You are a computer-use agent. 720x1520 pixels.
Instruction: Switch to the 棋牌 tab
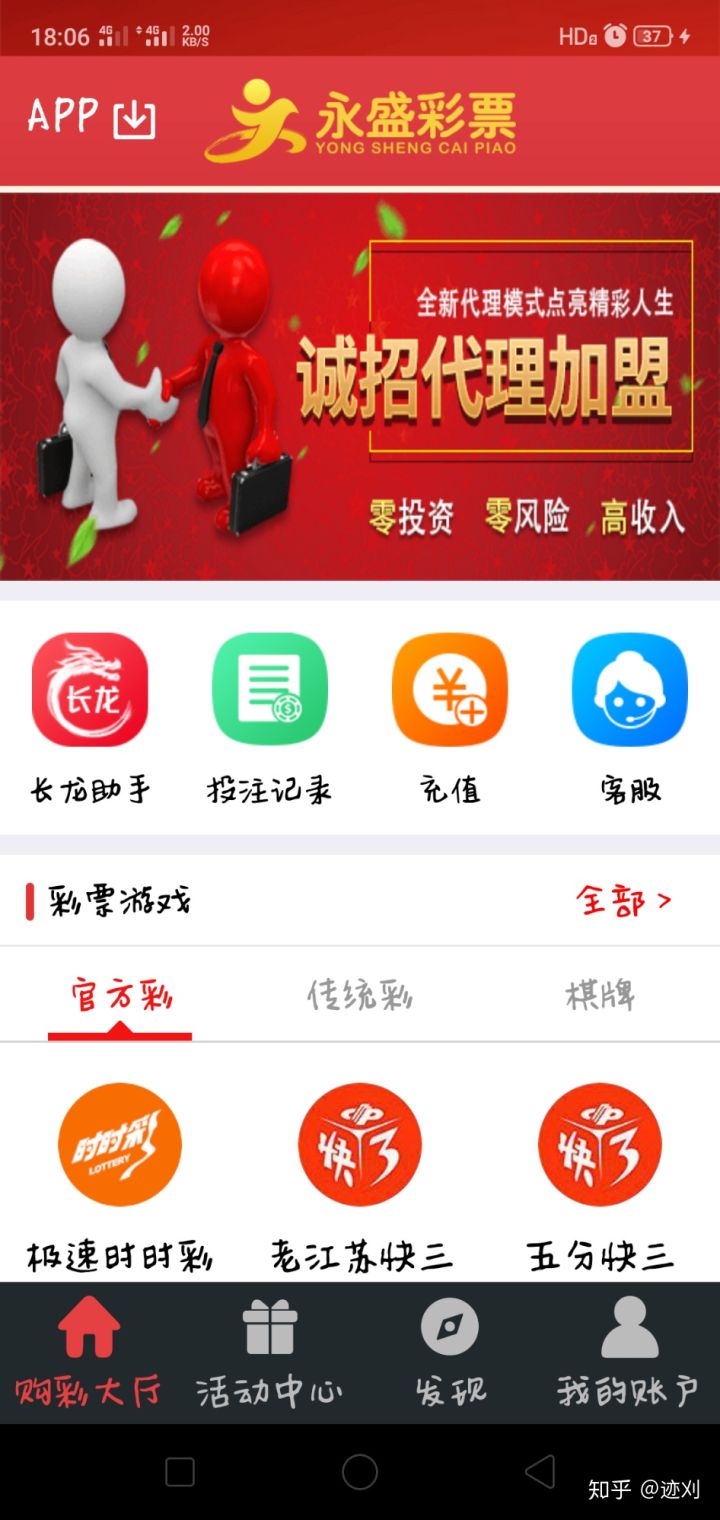click(599, 996)
